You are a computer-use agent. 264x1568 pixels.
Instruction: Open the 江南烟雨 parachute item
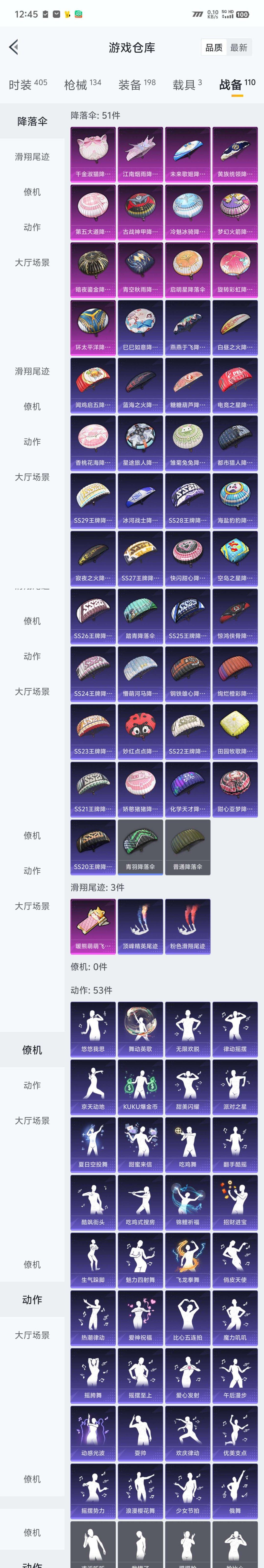coord(141,154)
